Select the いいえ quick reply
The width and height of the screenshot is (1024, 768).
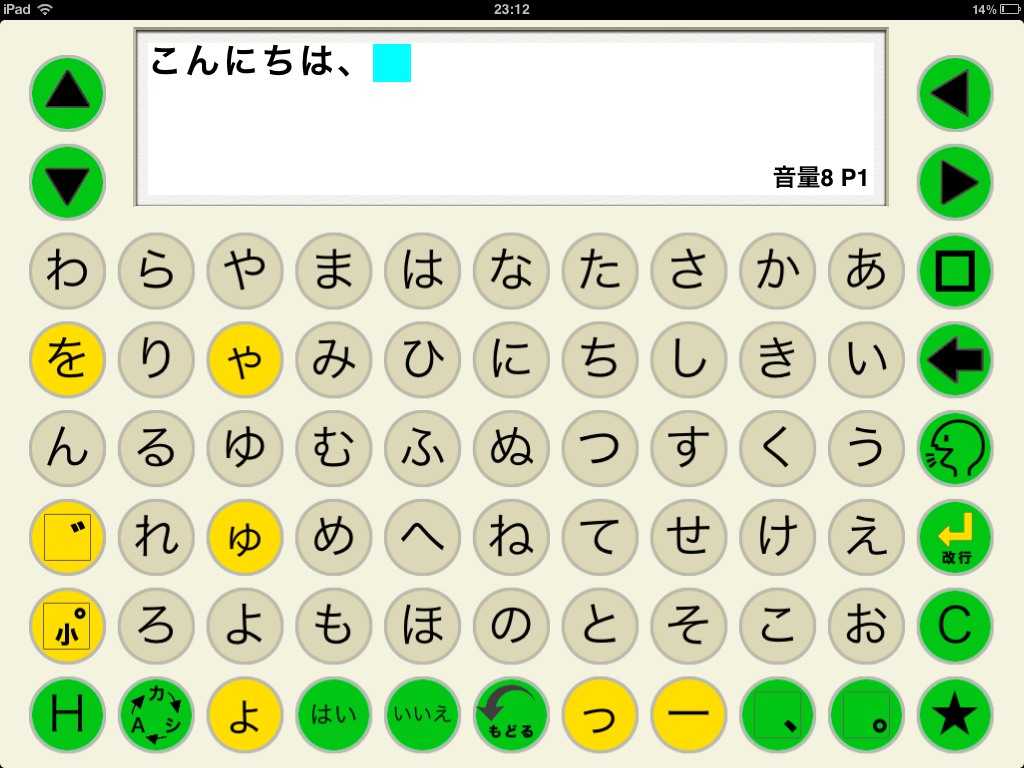(422, 714)
